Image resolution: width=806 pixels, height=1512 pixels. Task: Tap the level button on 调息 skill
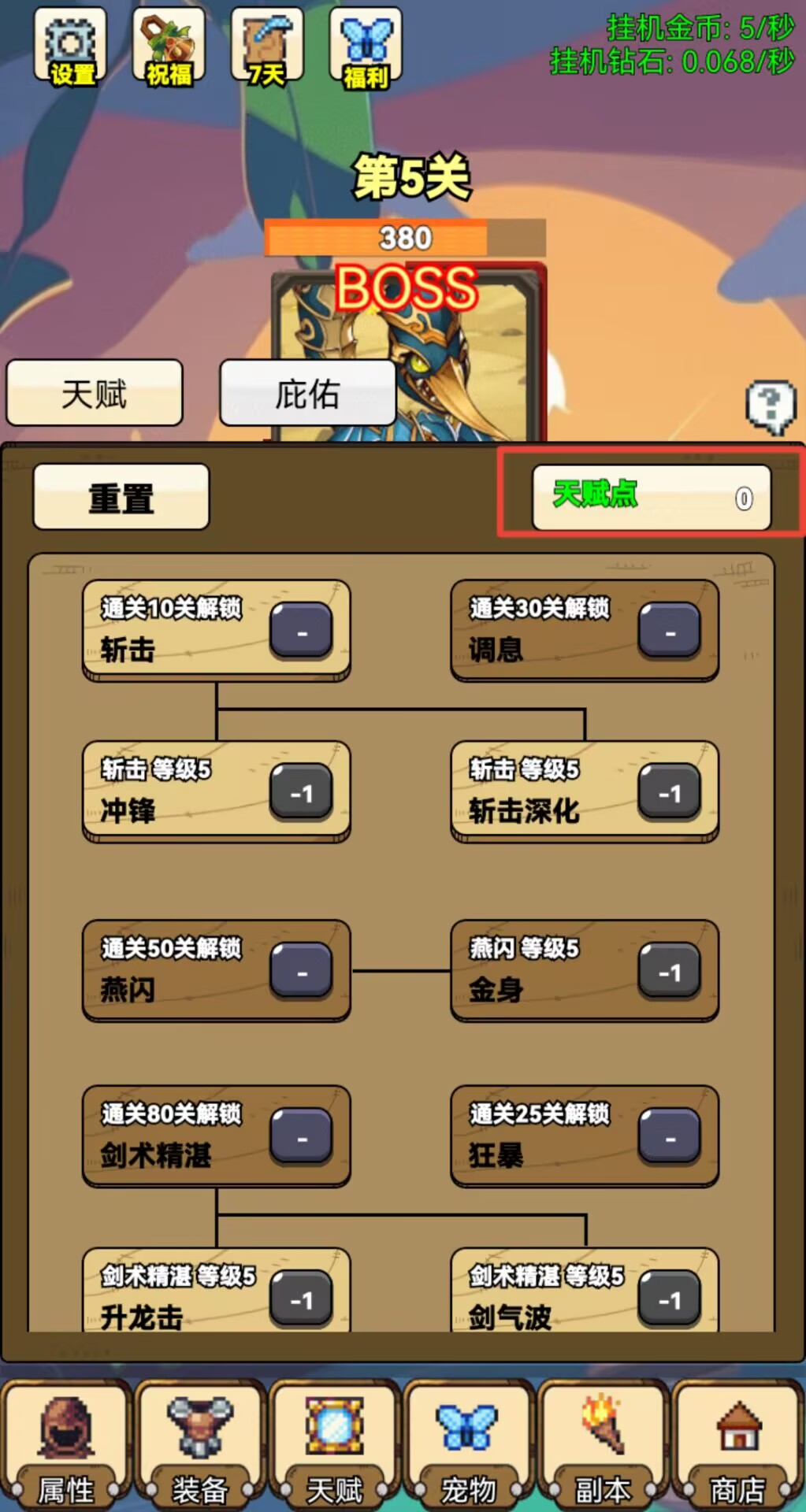coord(670,631)
